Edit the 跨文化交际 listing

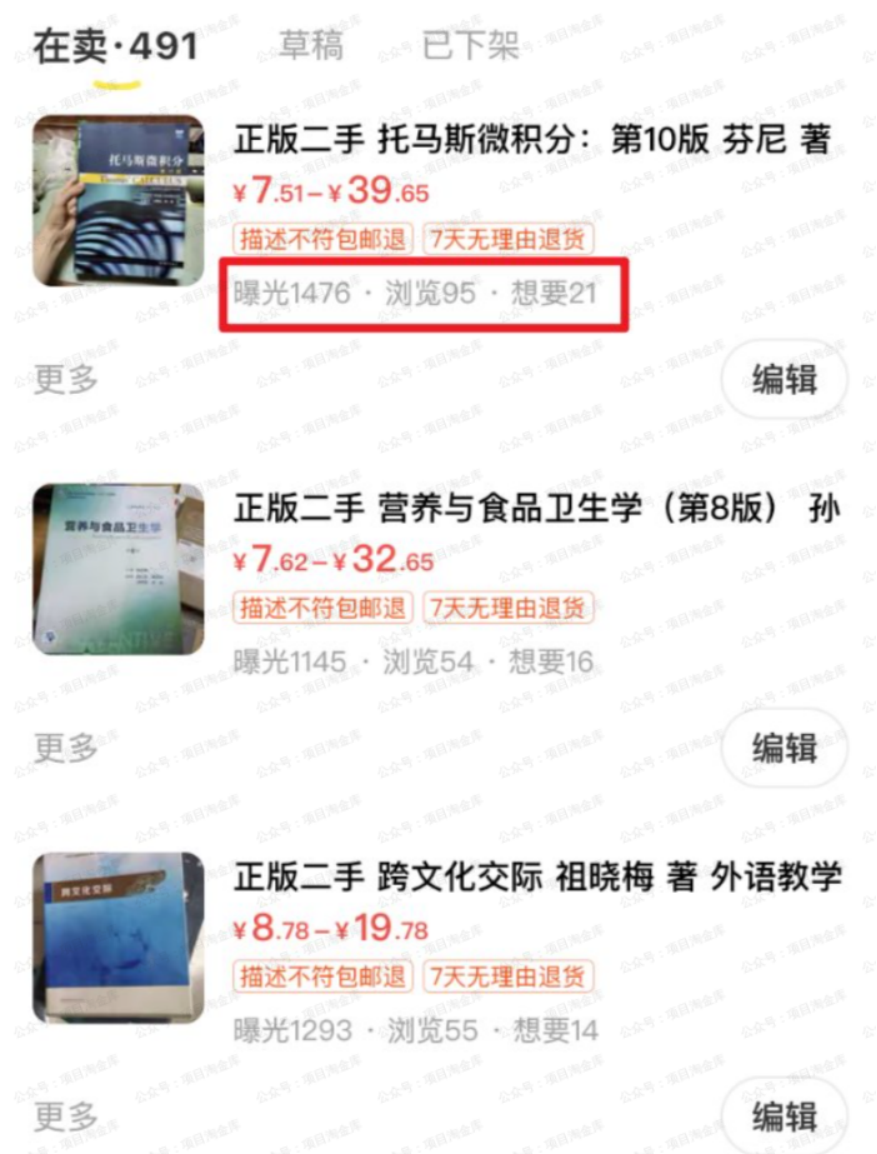click(x=785, y=1115)
